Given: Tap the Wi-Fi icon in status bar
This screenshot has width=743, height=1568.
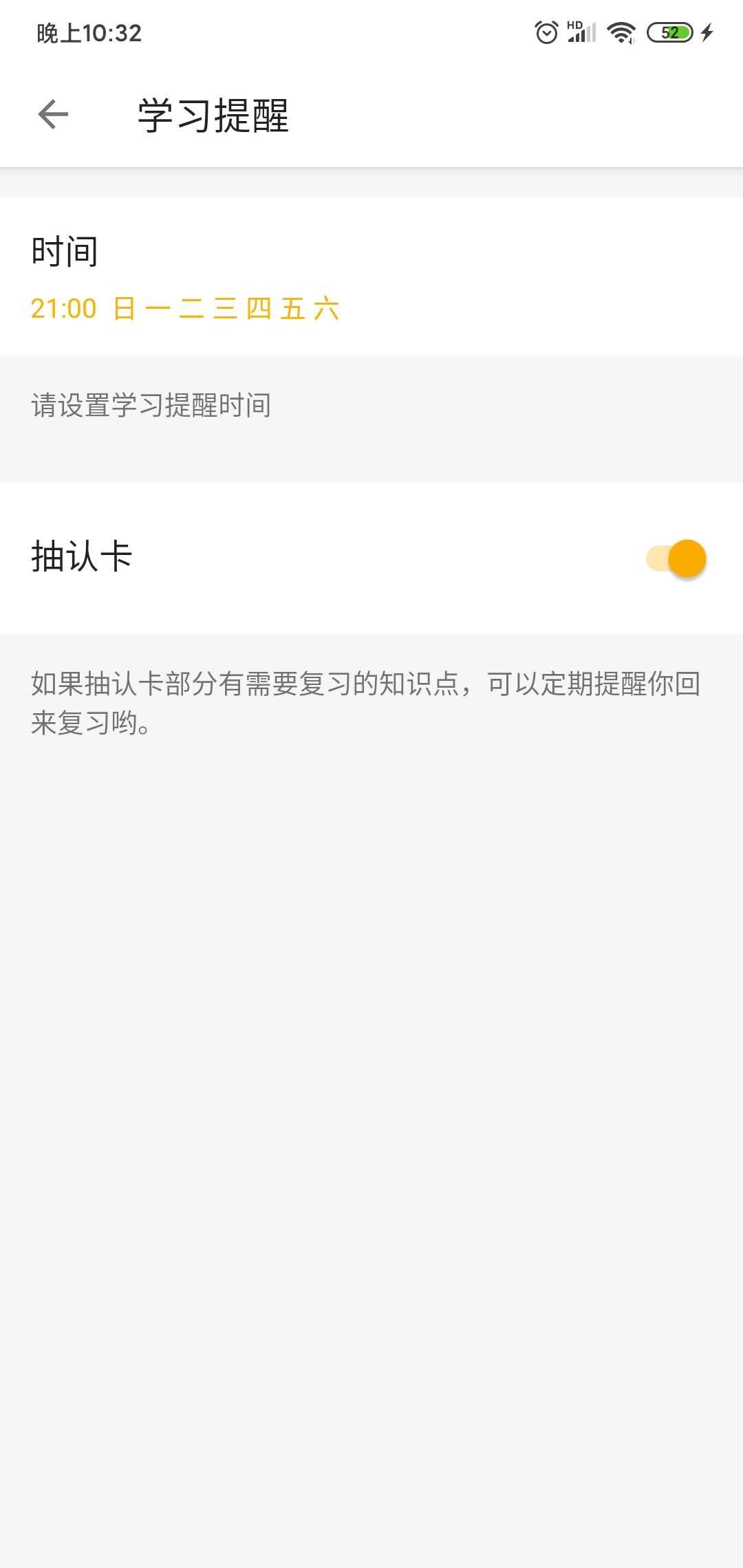Looking at the screenshot, I should pyautogui.click(x=621, y=34).
